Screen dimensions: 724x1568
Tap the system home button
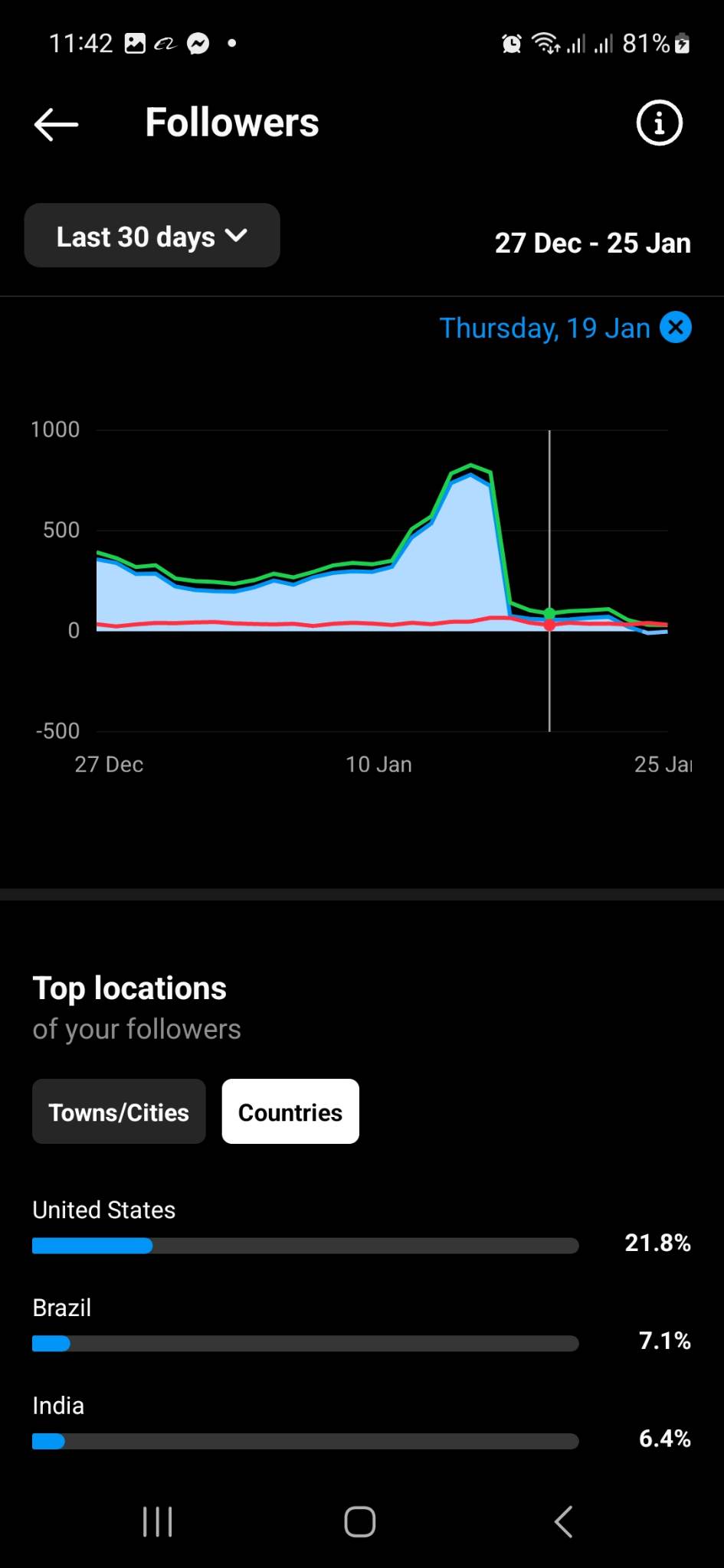pos(360,1521)
